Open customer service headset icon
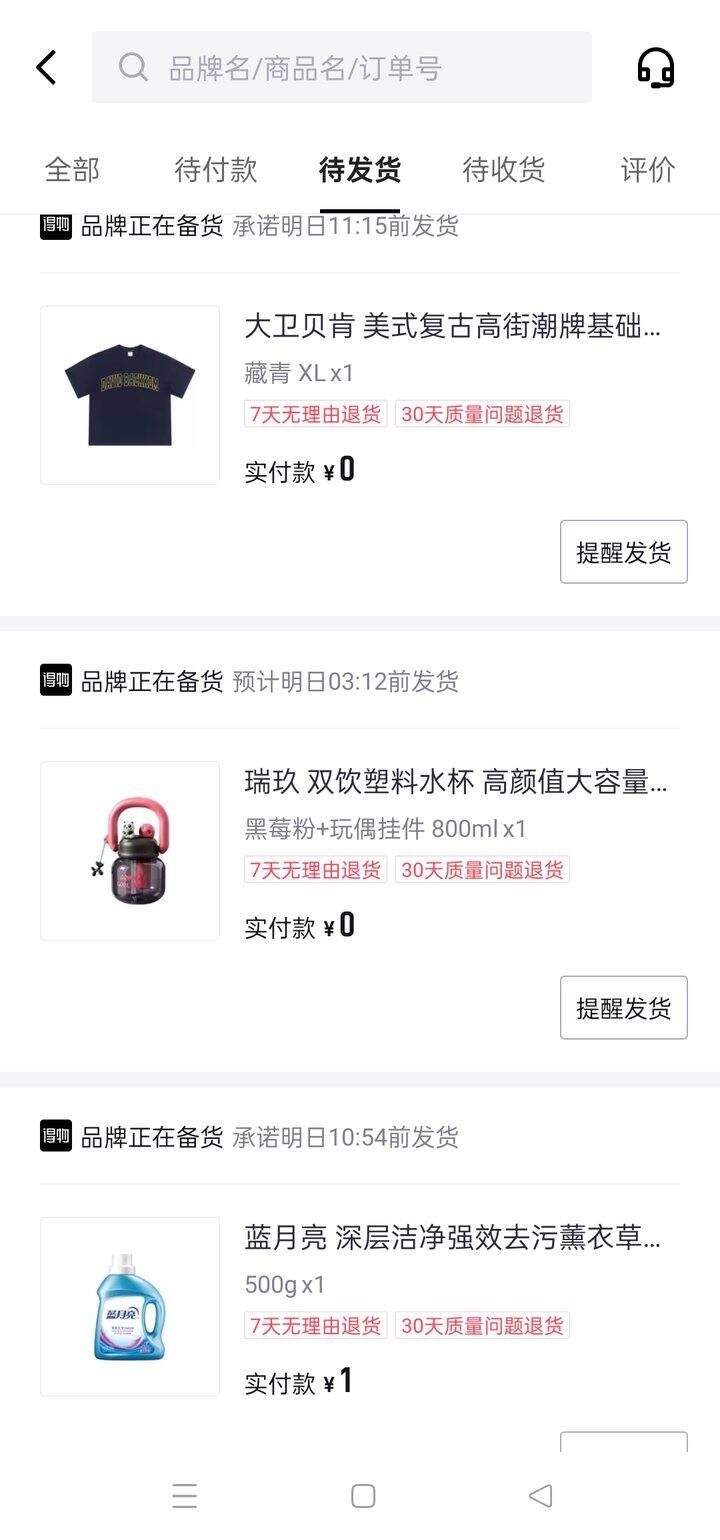Viewport: 720px width, 1540px height. point(656,68)
